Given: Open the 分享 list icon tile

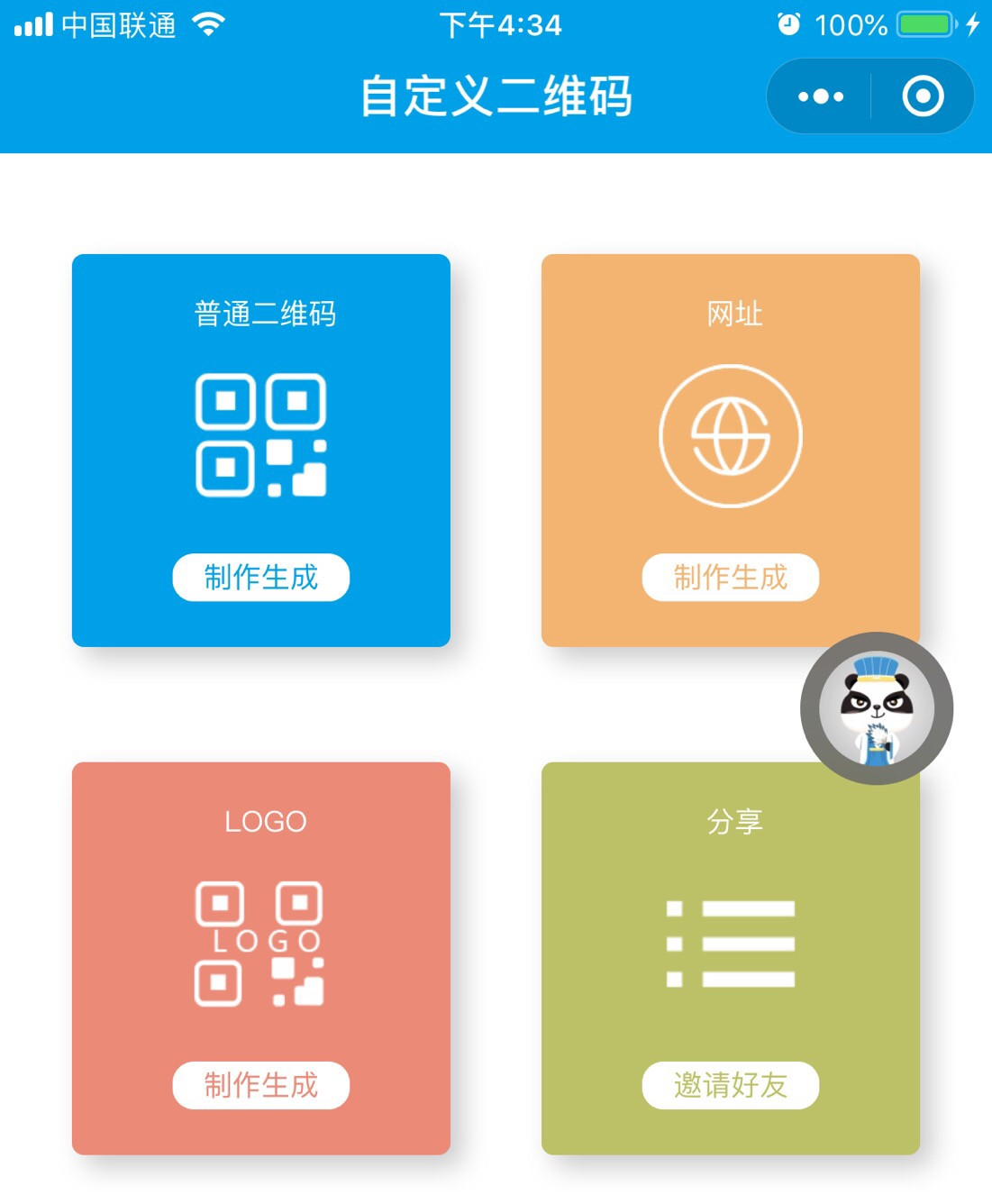Looking at the screenshot, I should (730, 944).
